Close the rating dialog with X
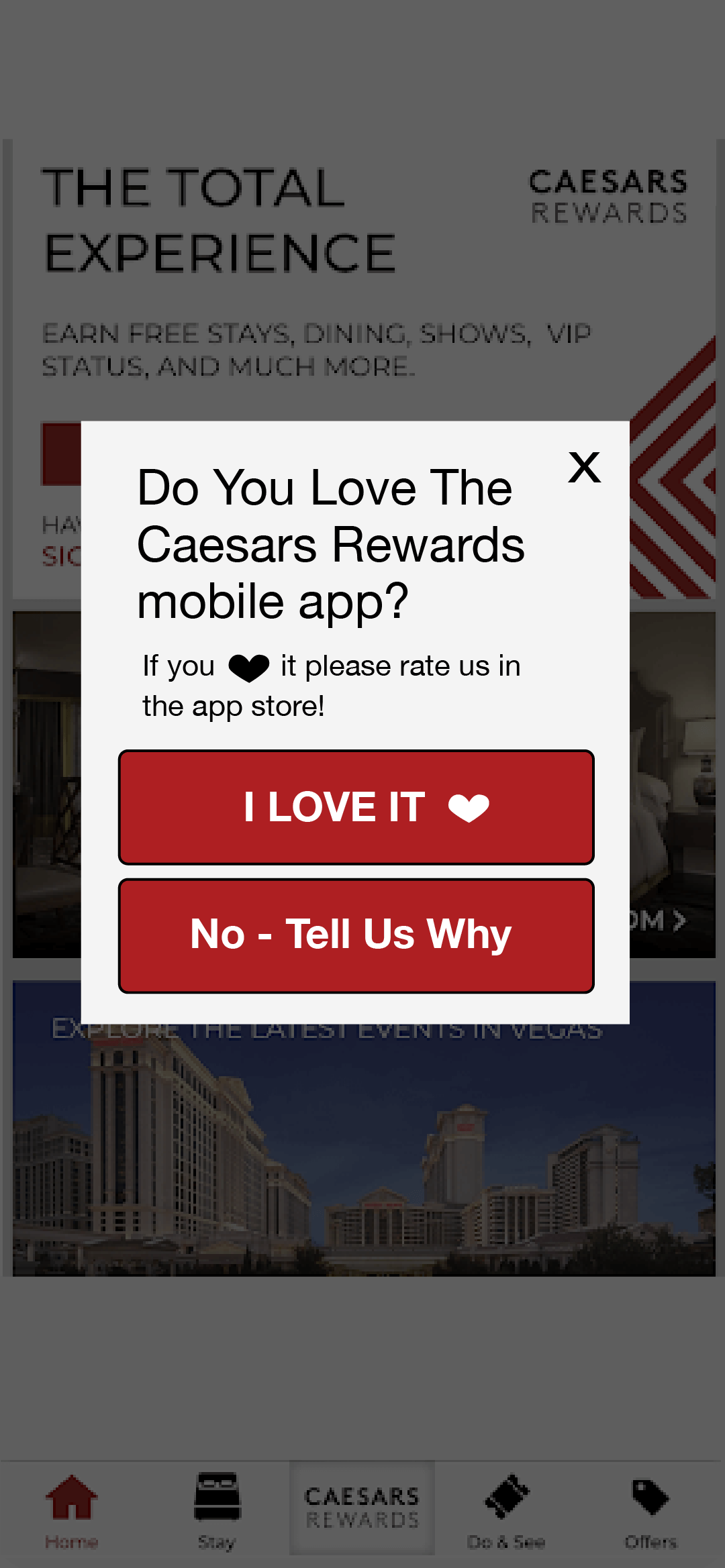Viewport: 725px width, 1568px height. (x=584, y=467)
